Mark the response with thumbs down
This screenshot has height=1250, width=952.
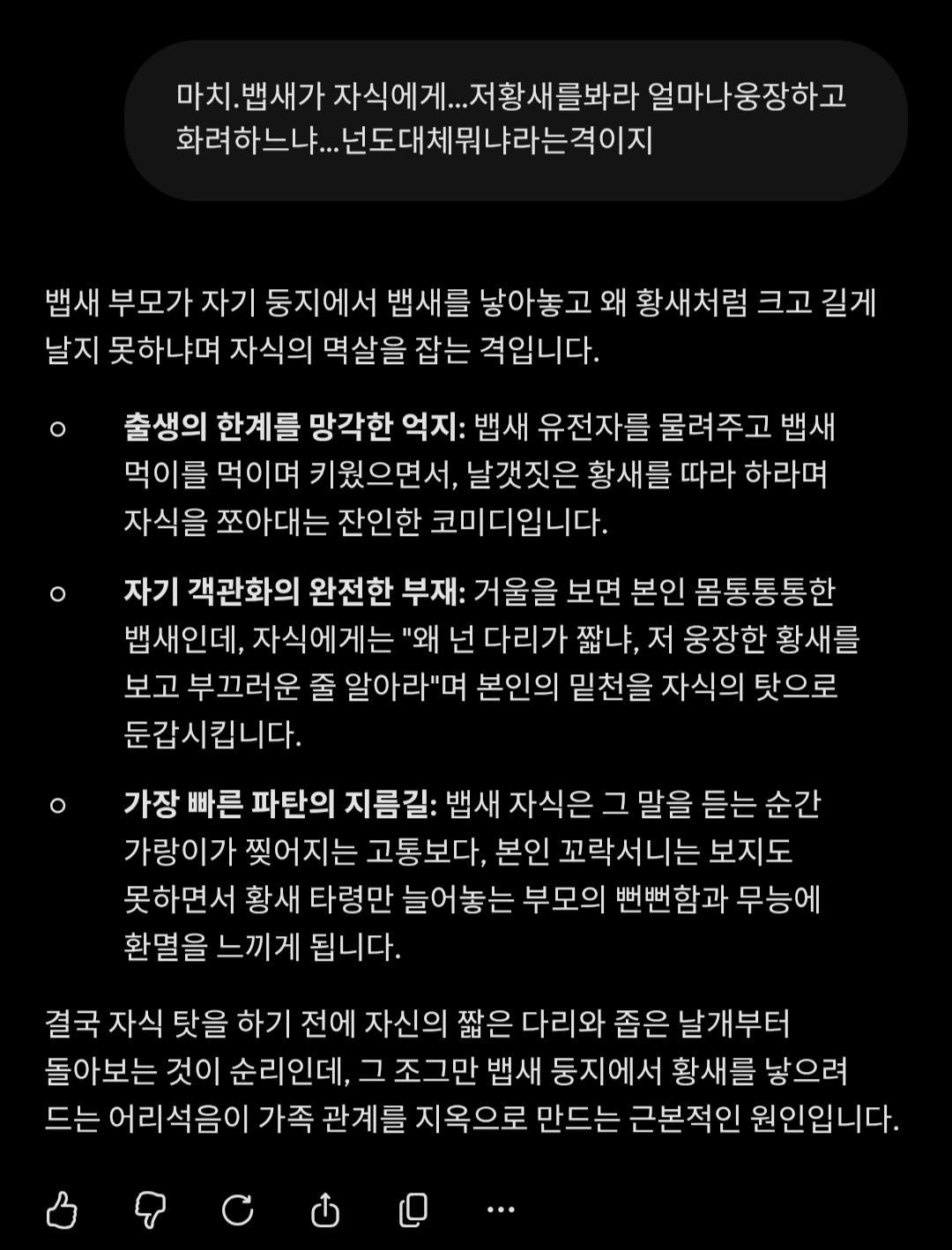[150, 1209]
